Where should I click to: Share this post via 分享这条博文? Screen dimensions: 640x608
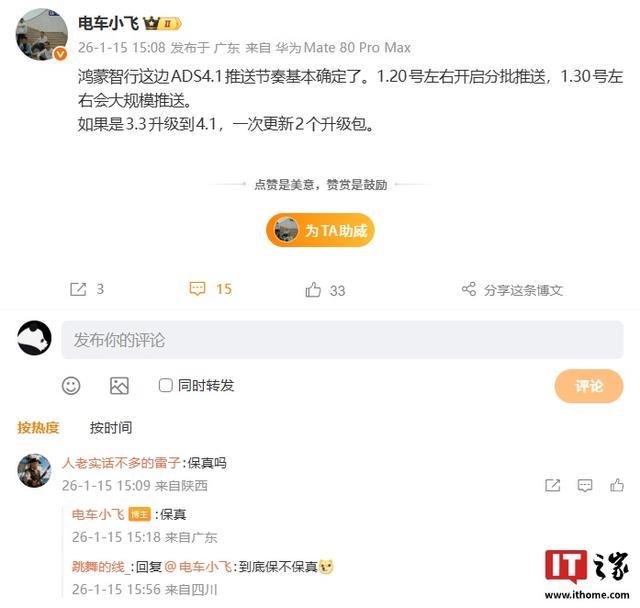(x=512, y=289)
